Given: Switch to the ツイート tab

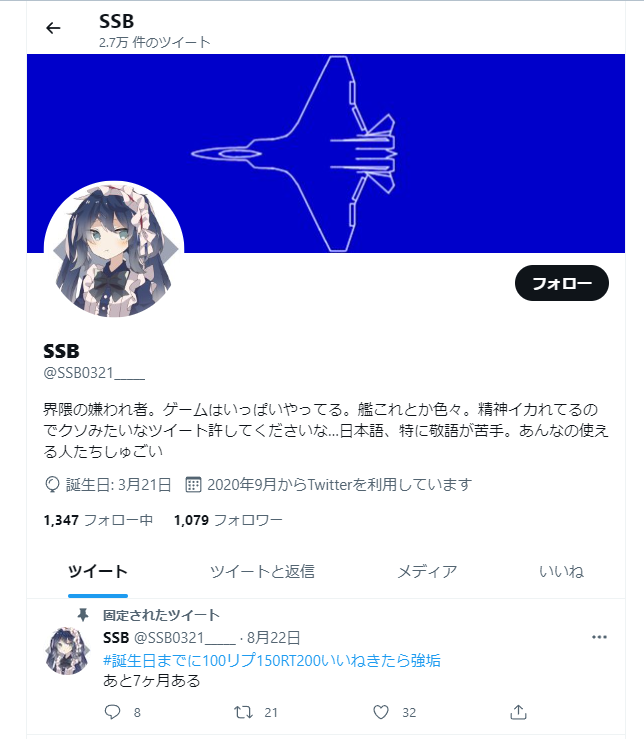Looking at the screenshot, I should point(98,572).
